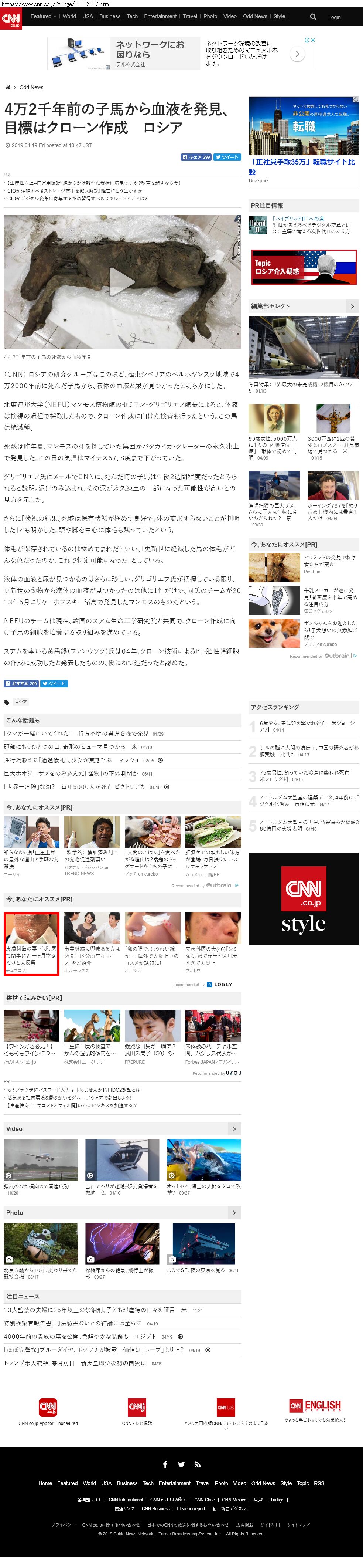Open the 13人監禁の夫婦 news headline

tap(89, 1309)
